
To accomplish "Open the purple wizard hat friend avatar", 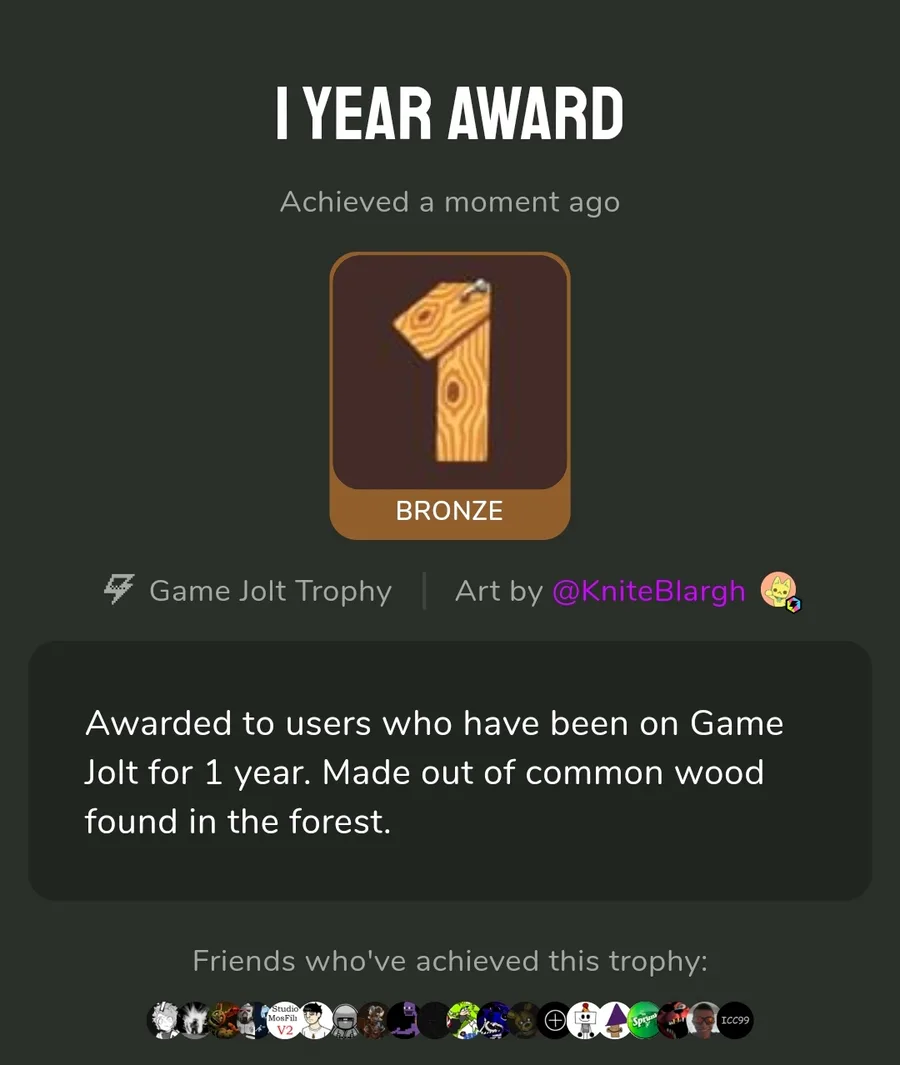I will point(614,1020).
